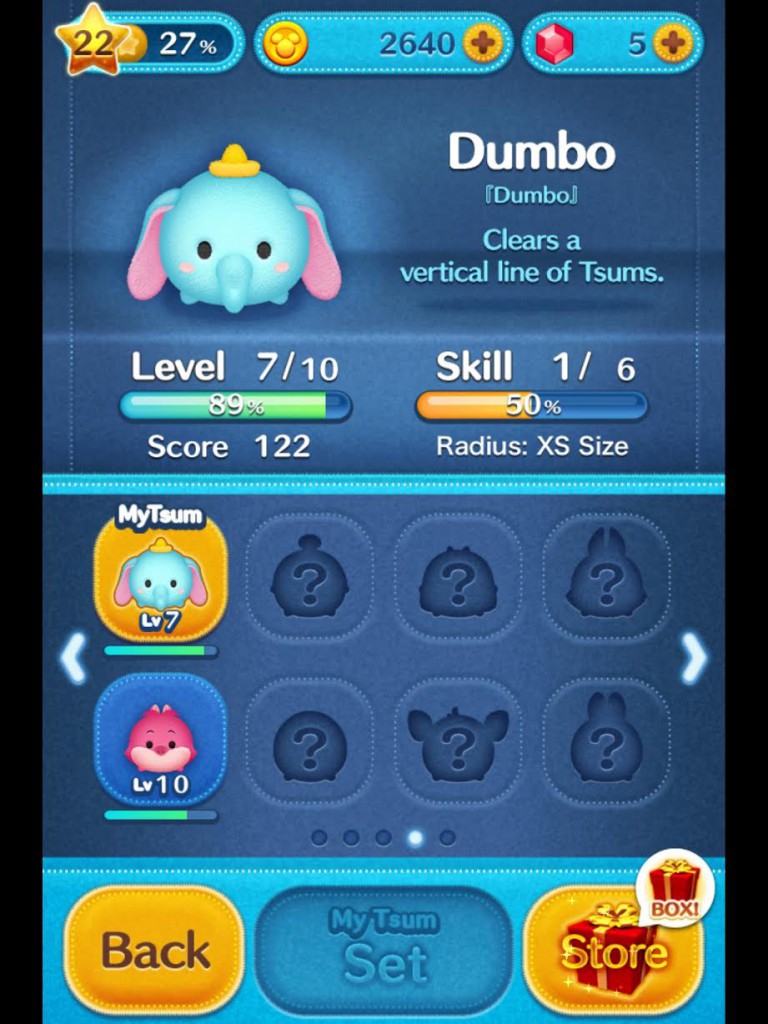Select the pink Lv10 Cheshire Cat Tsum
Image resolution: width=768 pixels, height=1024 pixels.
[160, 742]
